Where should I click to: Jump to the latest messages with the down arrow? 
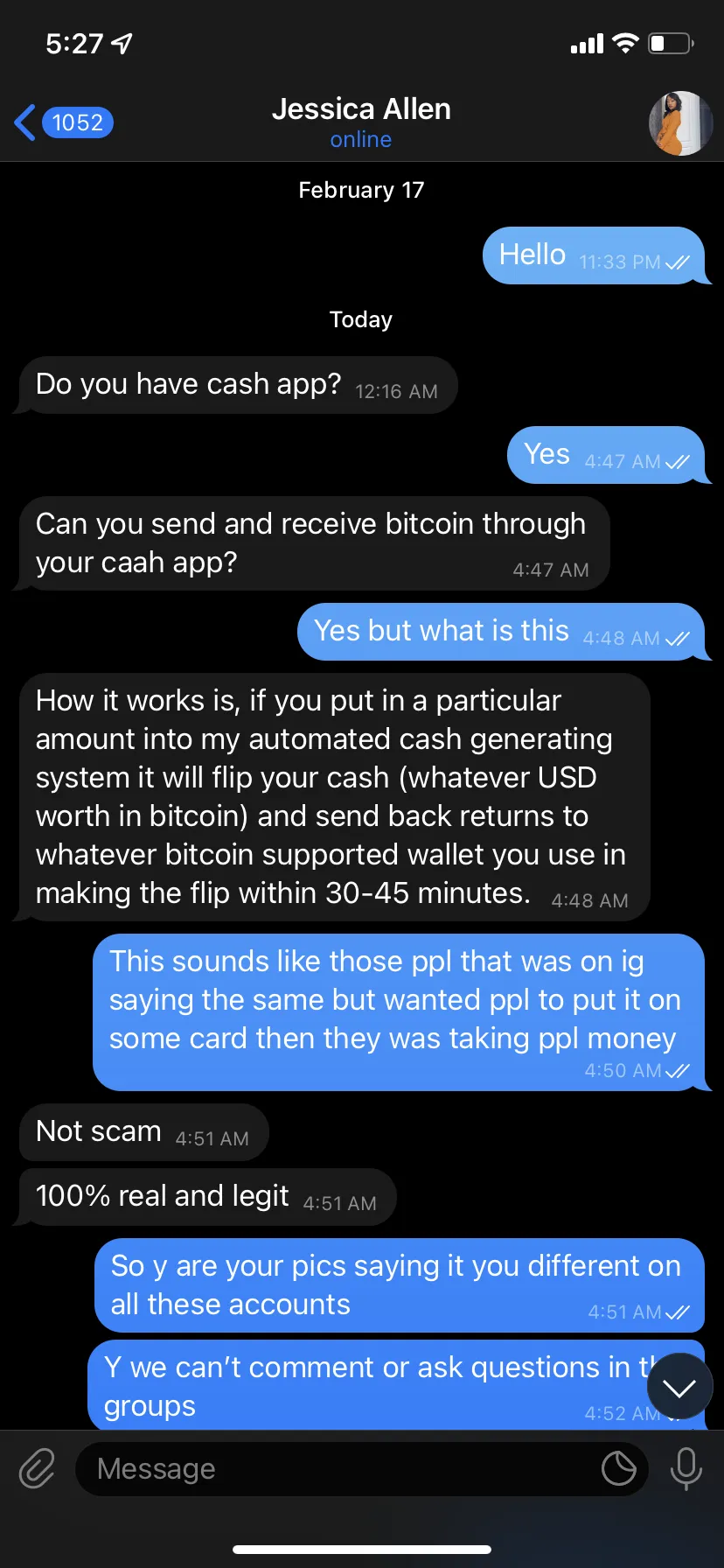click(x=679, y=1387)
